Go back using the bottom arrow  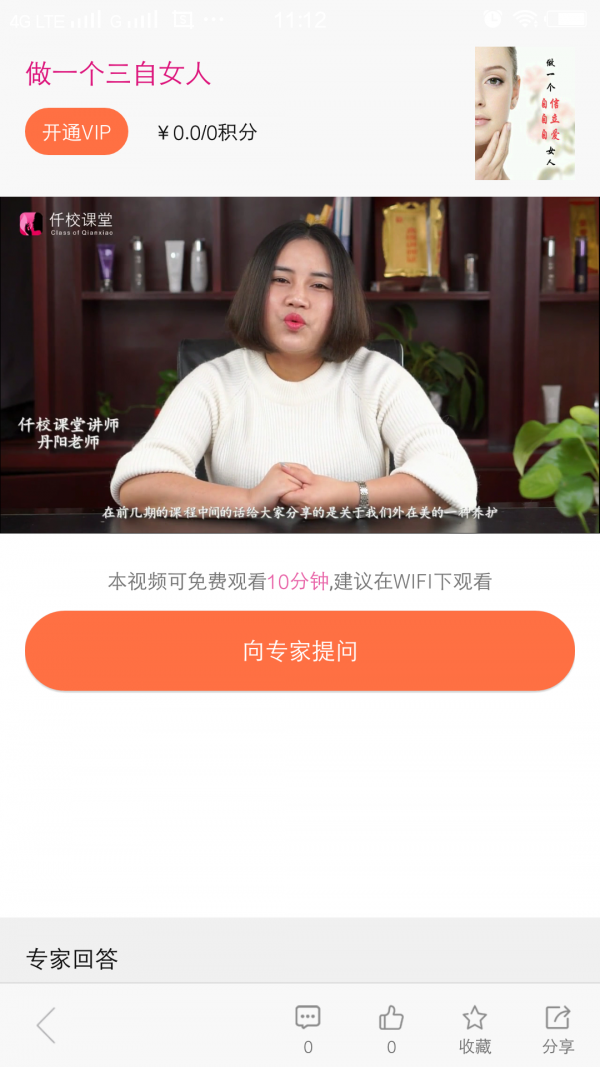point(46,1025)
